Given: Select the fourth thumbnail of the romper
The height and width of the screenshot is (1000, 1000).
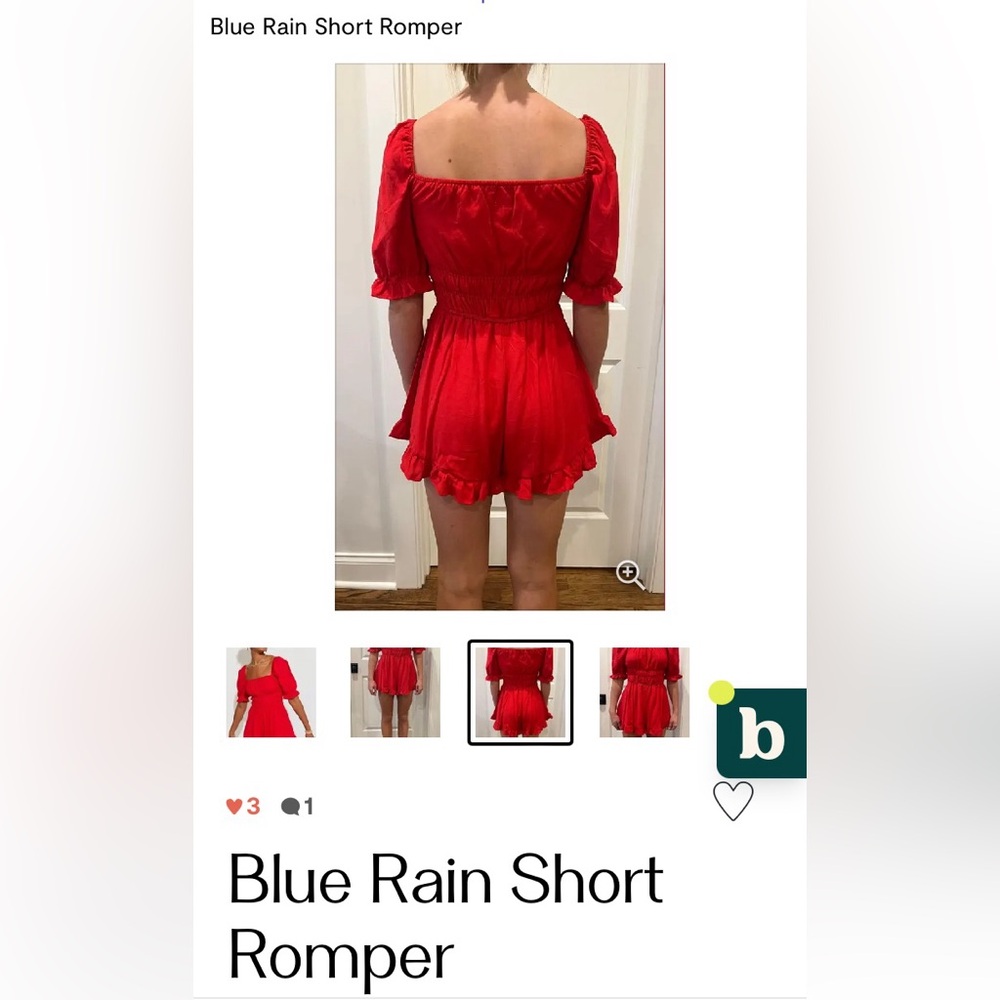Looking at the screenshot, I should click(x=644, y=692).
